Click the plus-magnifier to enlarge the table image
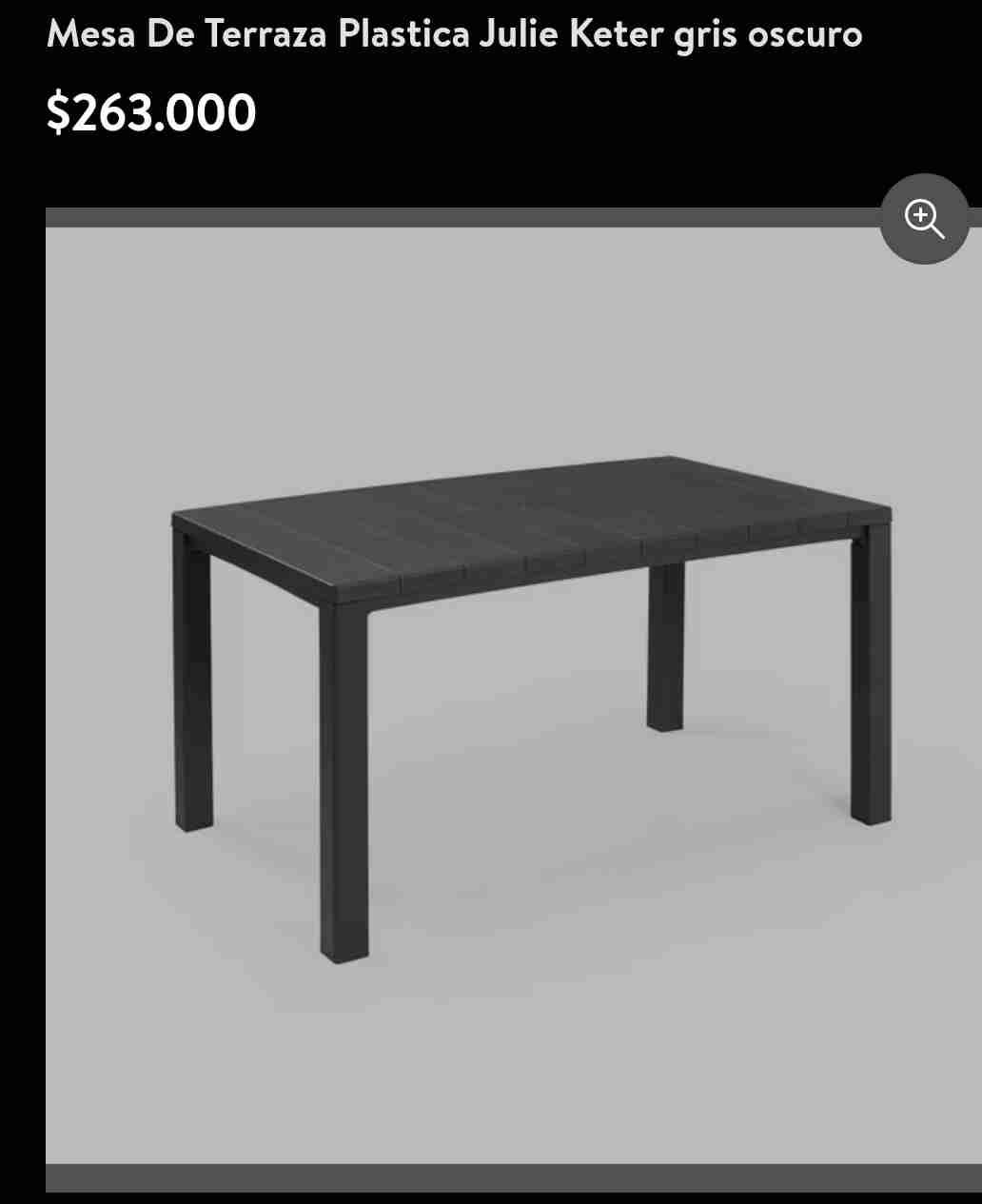This screenshot has height=1204, width=982. [924, 219]
